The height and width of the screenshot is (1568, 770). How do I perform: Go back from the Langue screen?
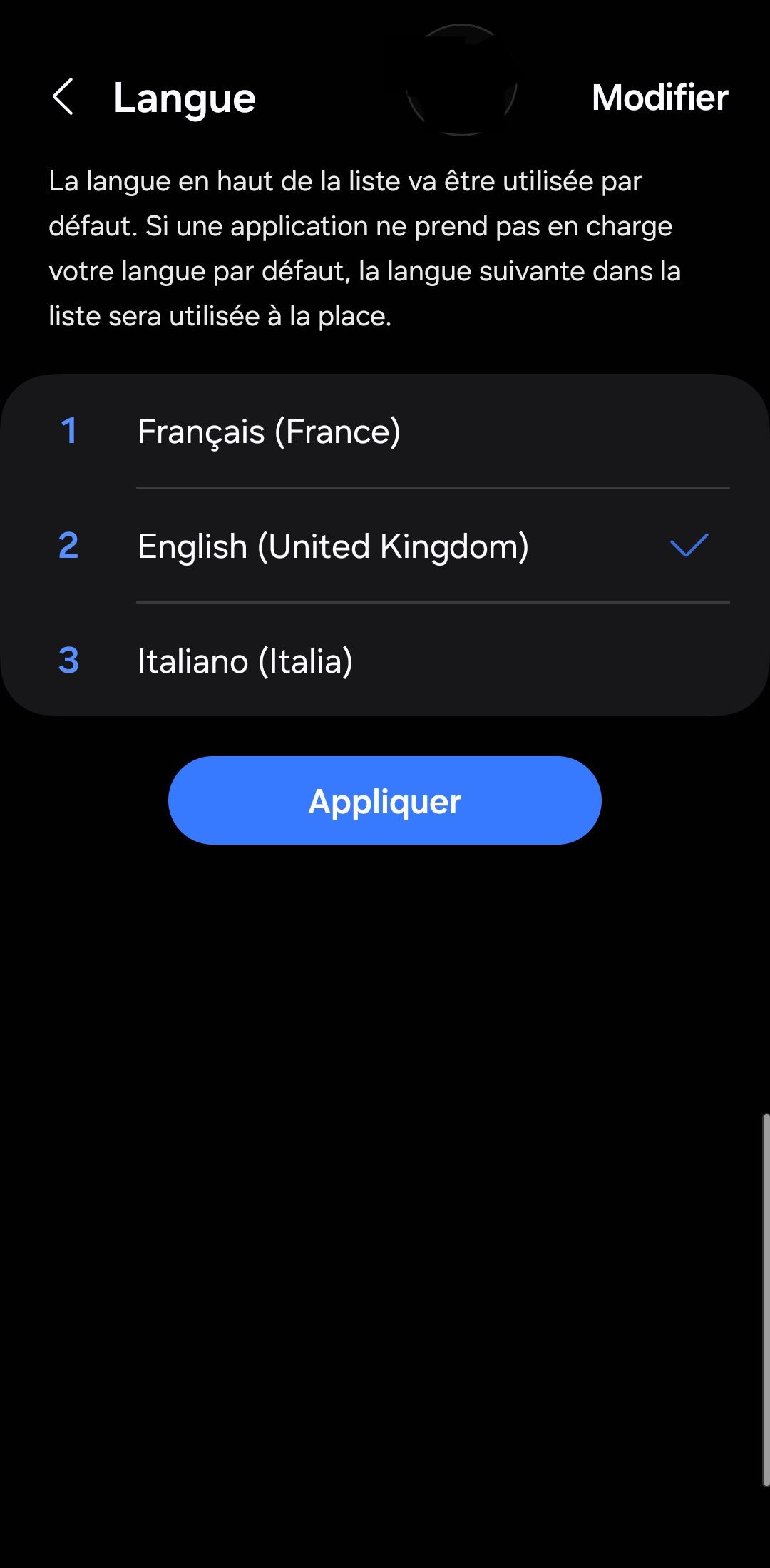tap(63, 97)
